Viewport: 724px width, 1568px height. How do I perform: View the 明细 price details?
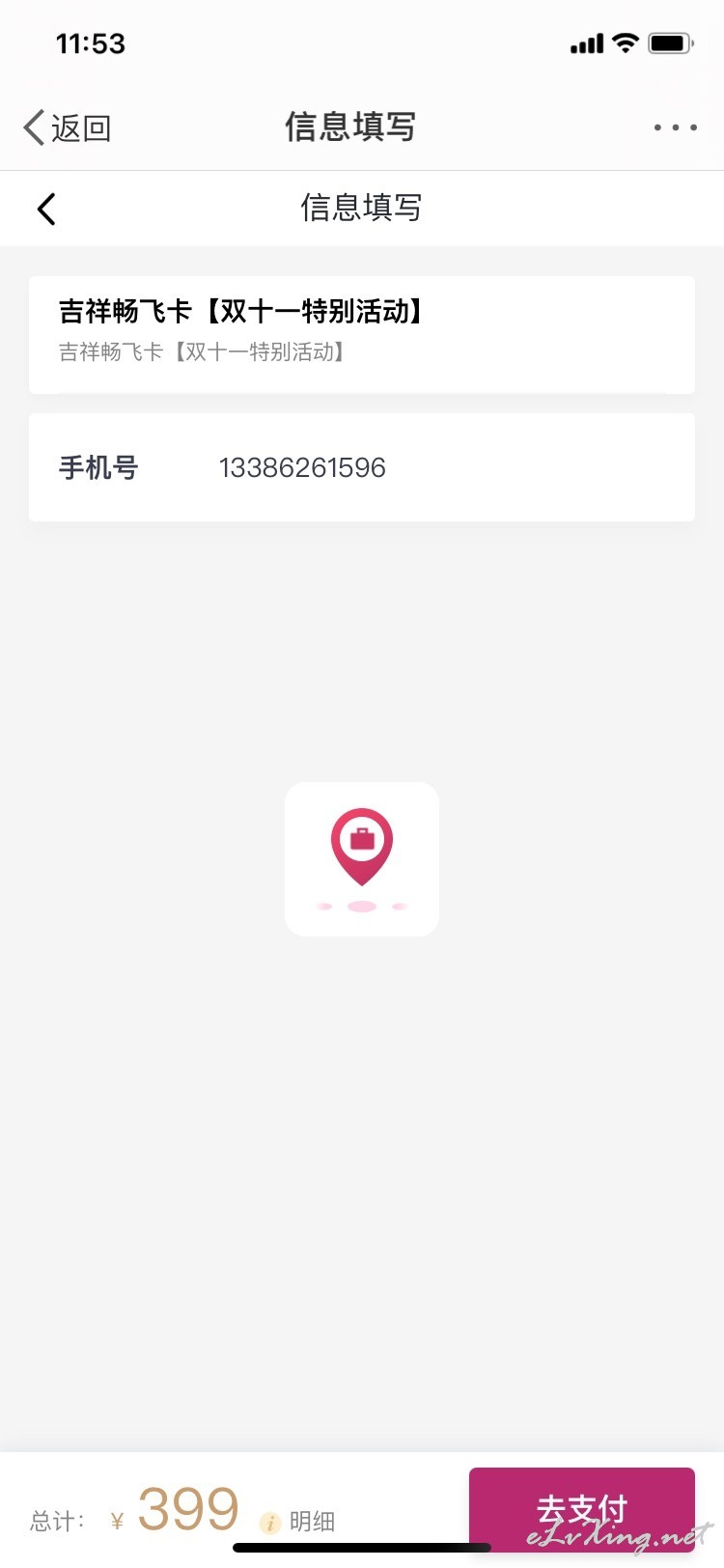[x=298, y=1522]
